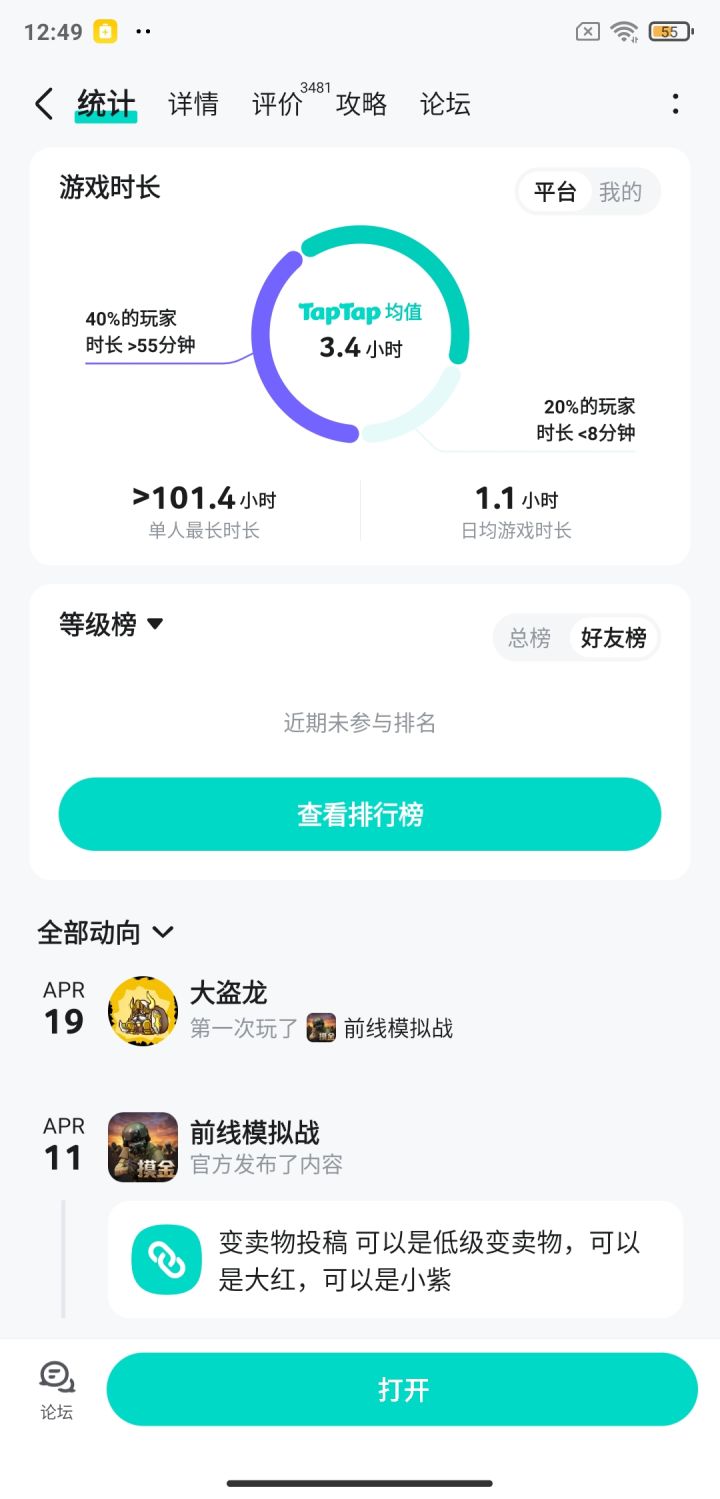Open the 前线模拟战 official post from APR 11
720x1499 pixels.
(255, 1133)
